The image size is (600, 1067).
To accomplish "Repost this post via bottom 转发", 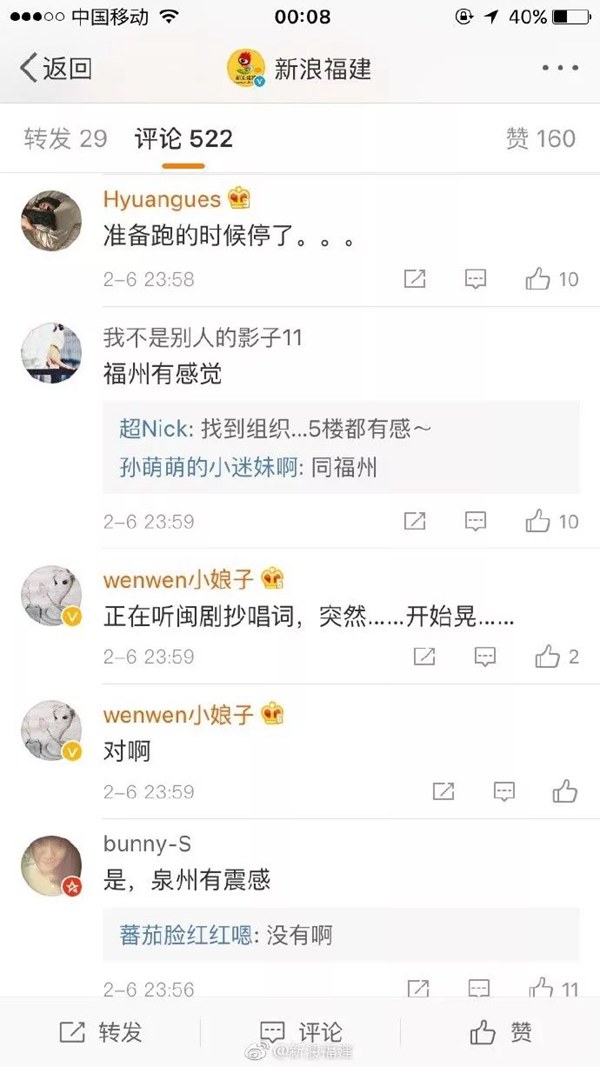I will click(x=100, y=1032).
